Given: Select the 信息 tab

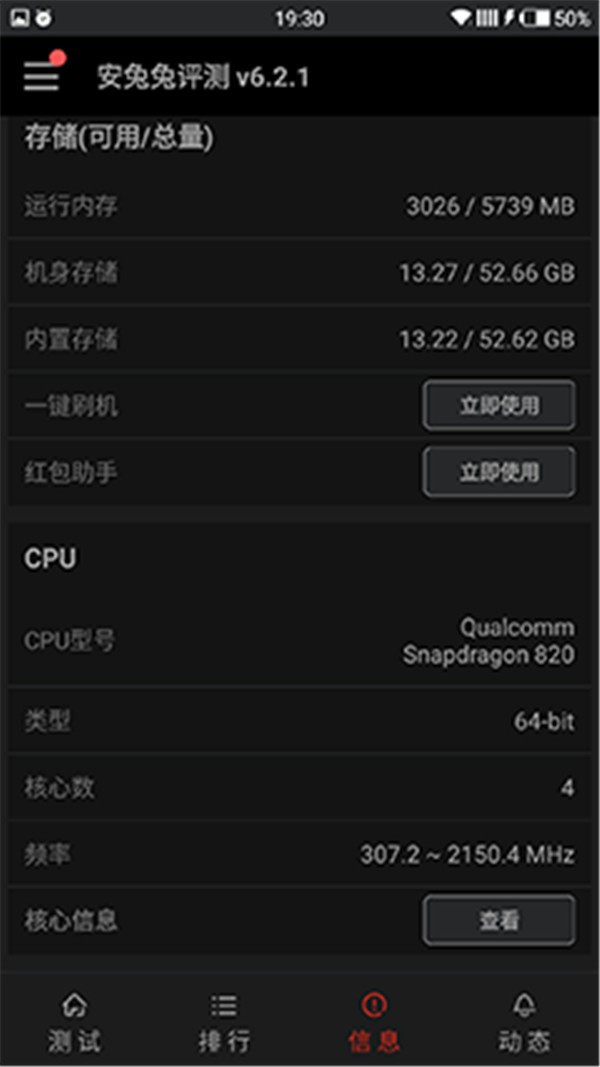Looking at the screenshot, I should coord(374,1022).
